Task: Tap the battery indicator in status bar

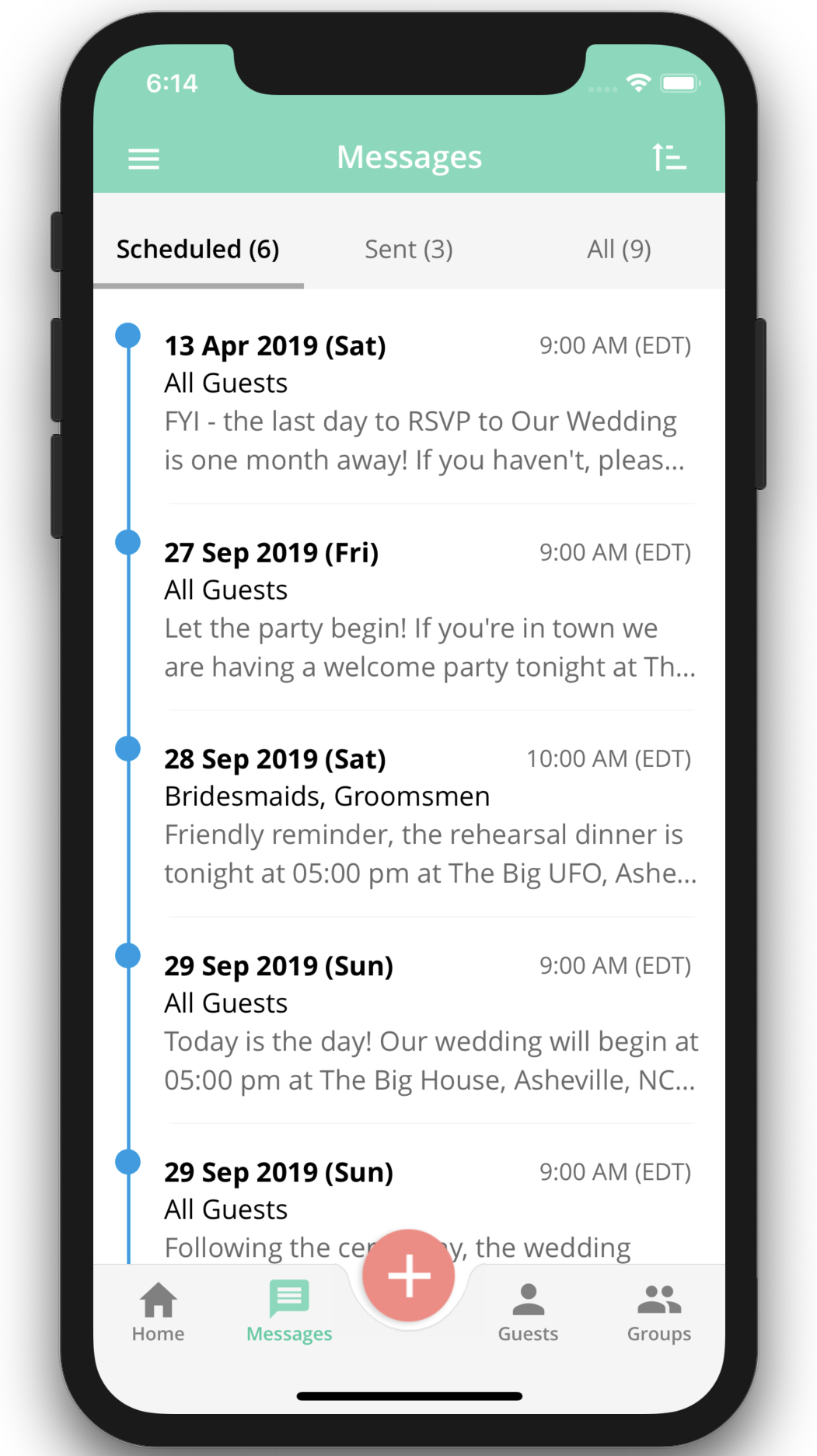Action: coord(679,81)
